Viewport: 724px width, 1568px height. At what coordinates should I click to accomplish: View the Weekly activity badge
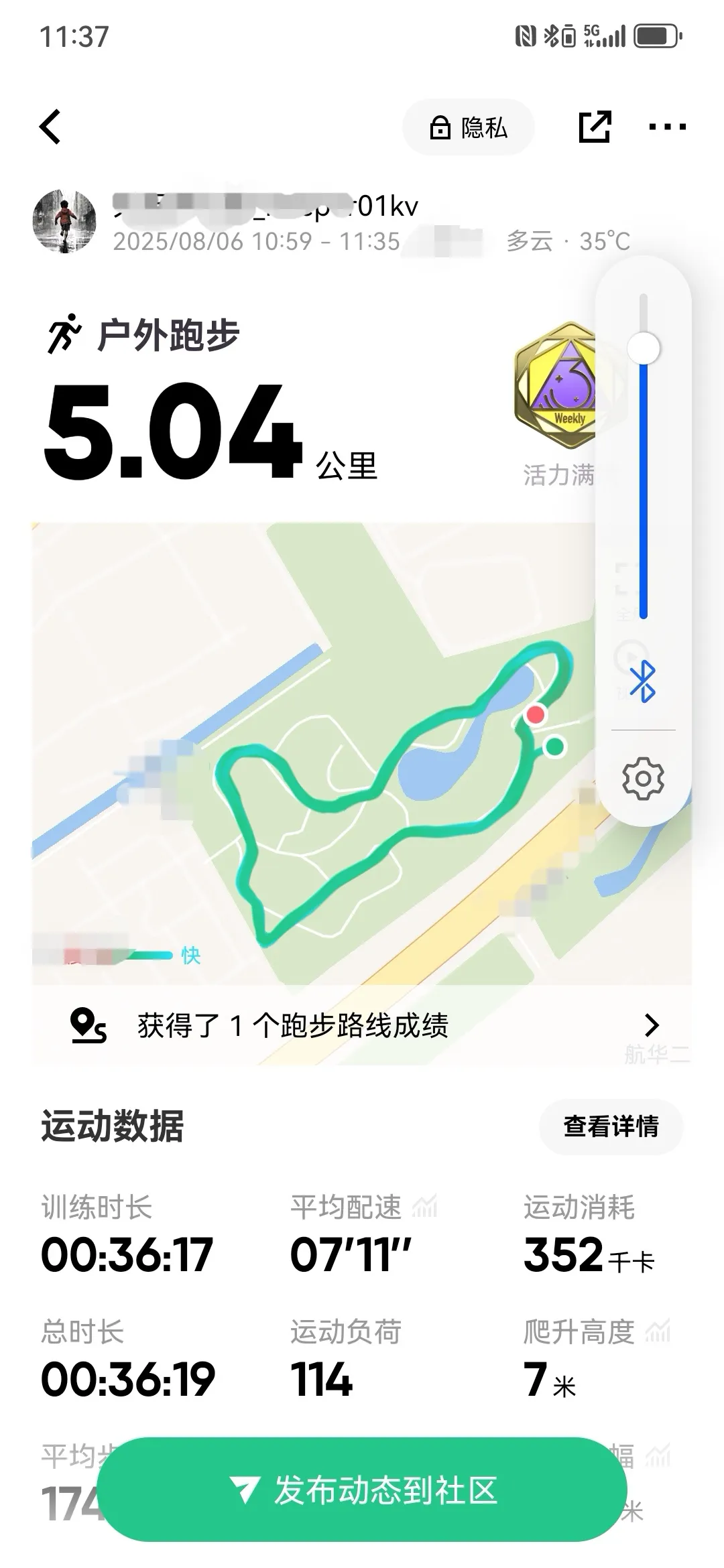[555, 387]
